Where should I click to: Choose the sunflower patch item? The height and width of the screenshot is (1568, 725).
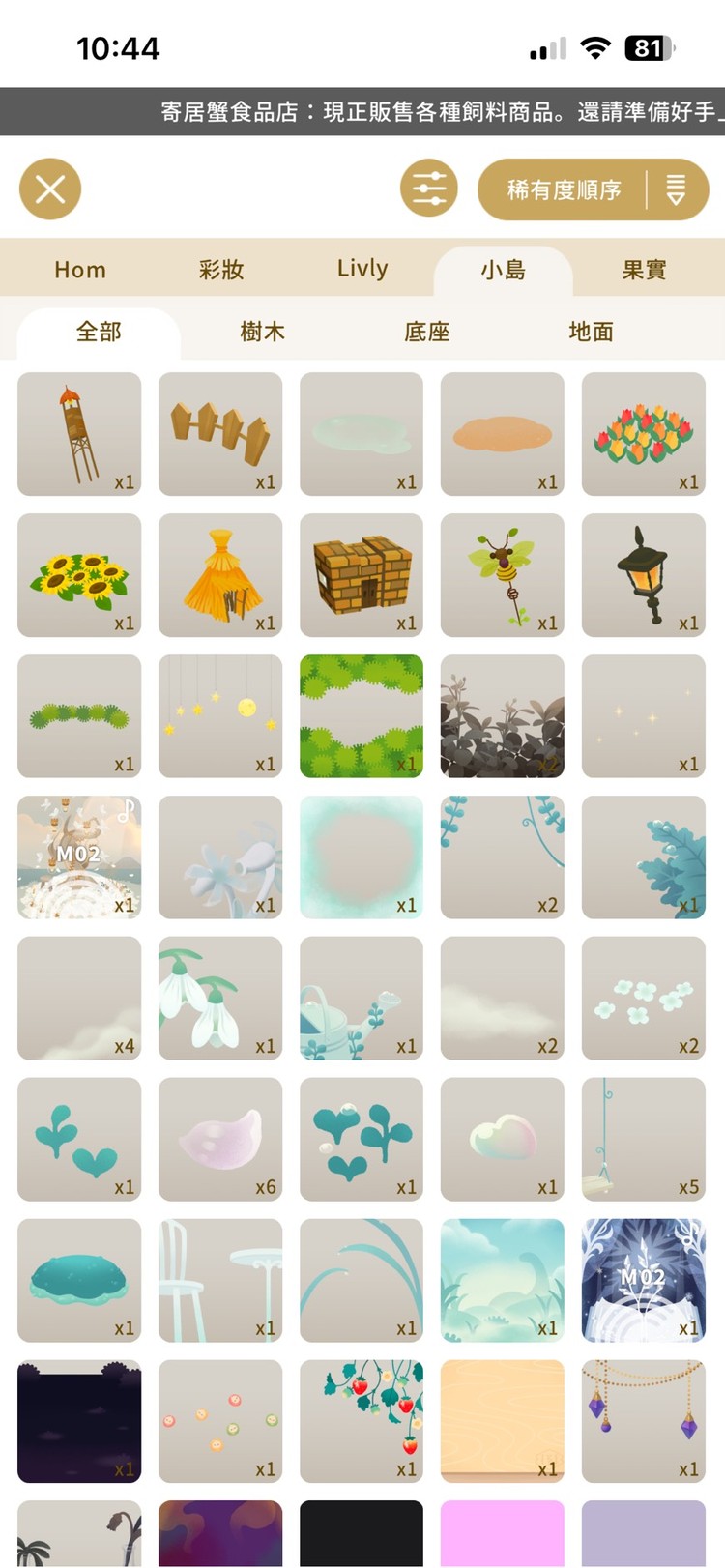point(79,575)
